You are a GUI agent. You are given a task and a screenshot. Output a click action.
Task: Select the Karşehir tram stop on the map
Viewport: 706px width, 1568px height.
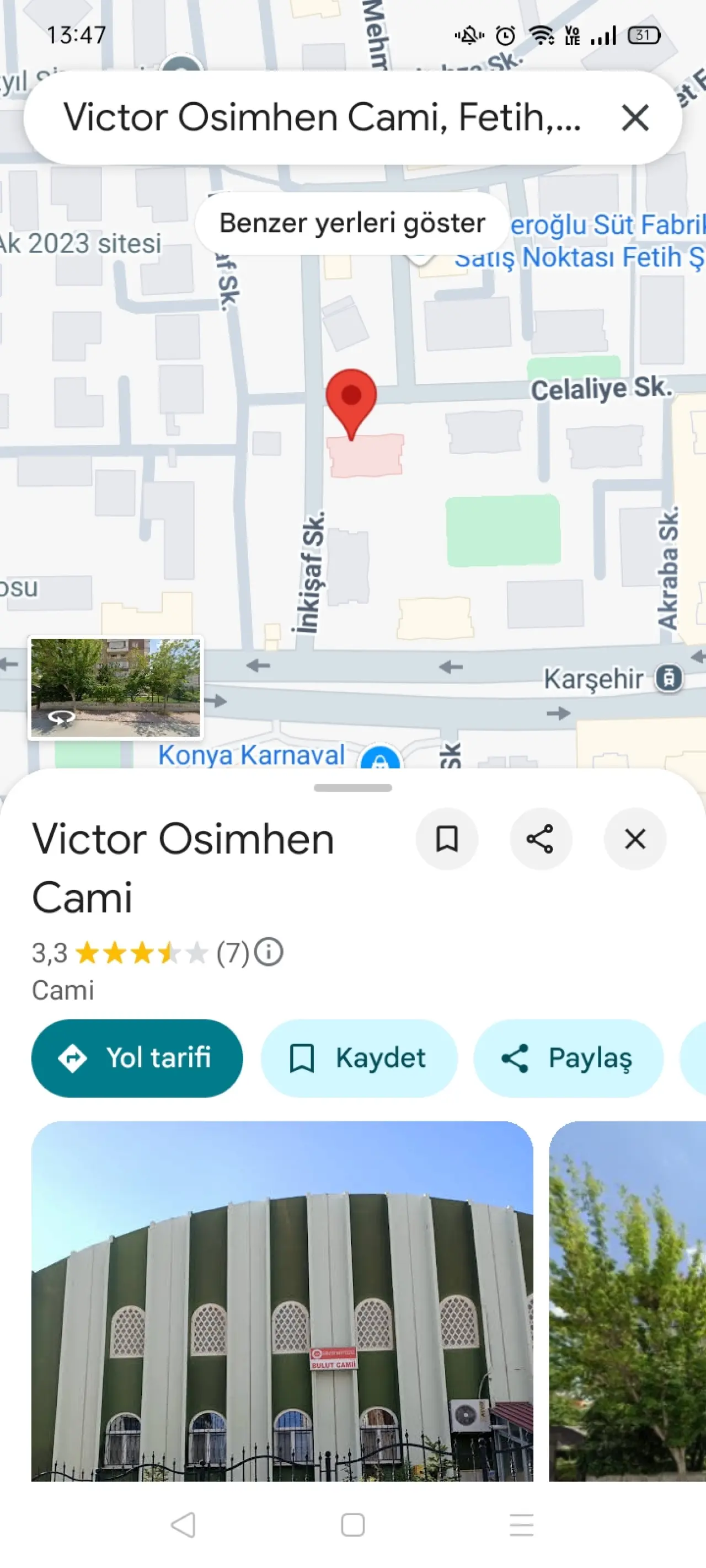coord(668,678)
